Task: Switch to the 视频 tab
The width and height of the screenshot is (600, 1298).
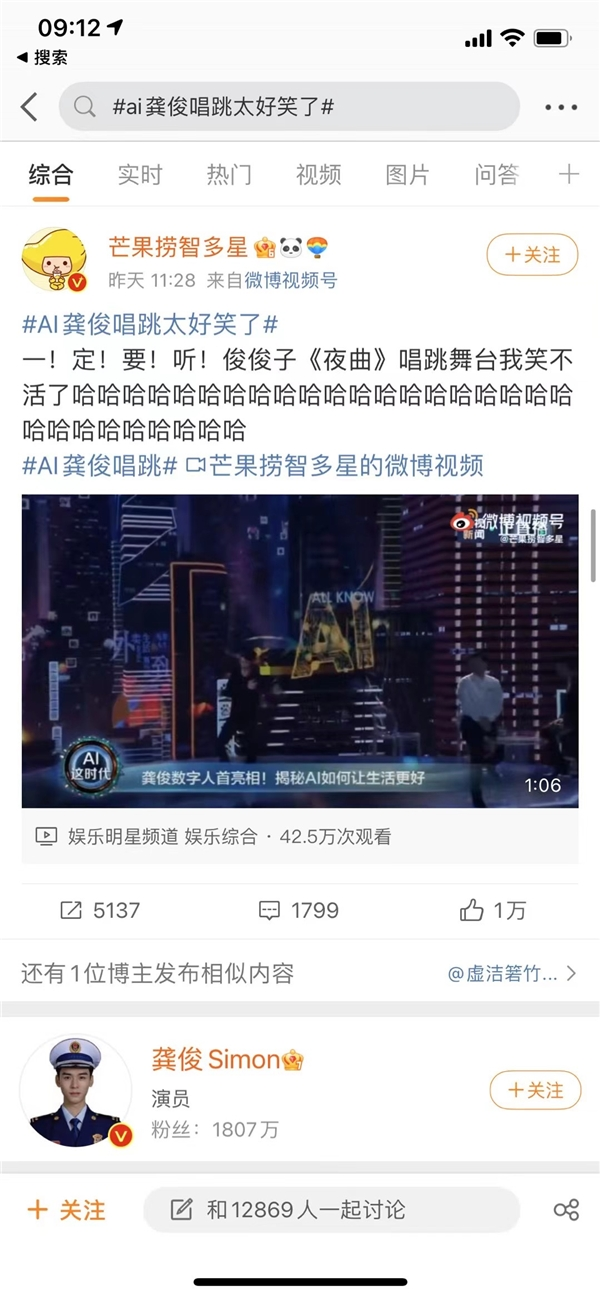Action: pos(318,175)
